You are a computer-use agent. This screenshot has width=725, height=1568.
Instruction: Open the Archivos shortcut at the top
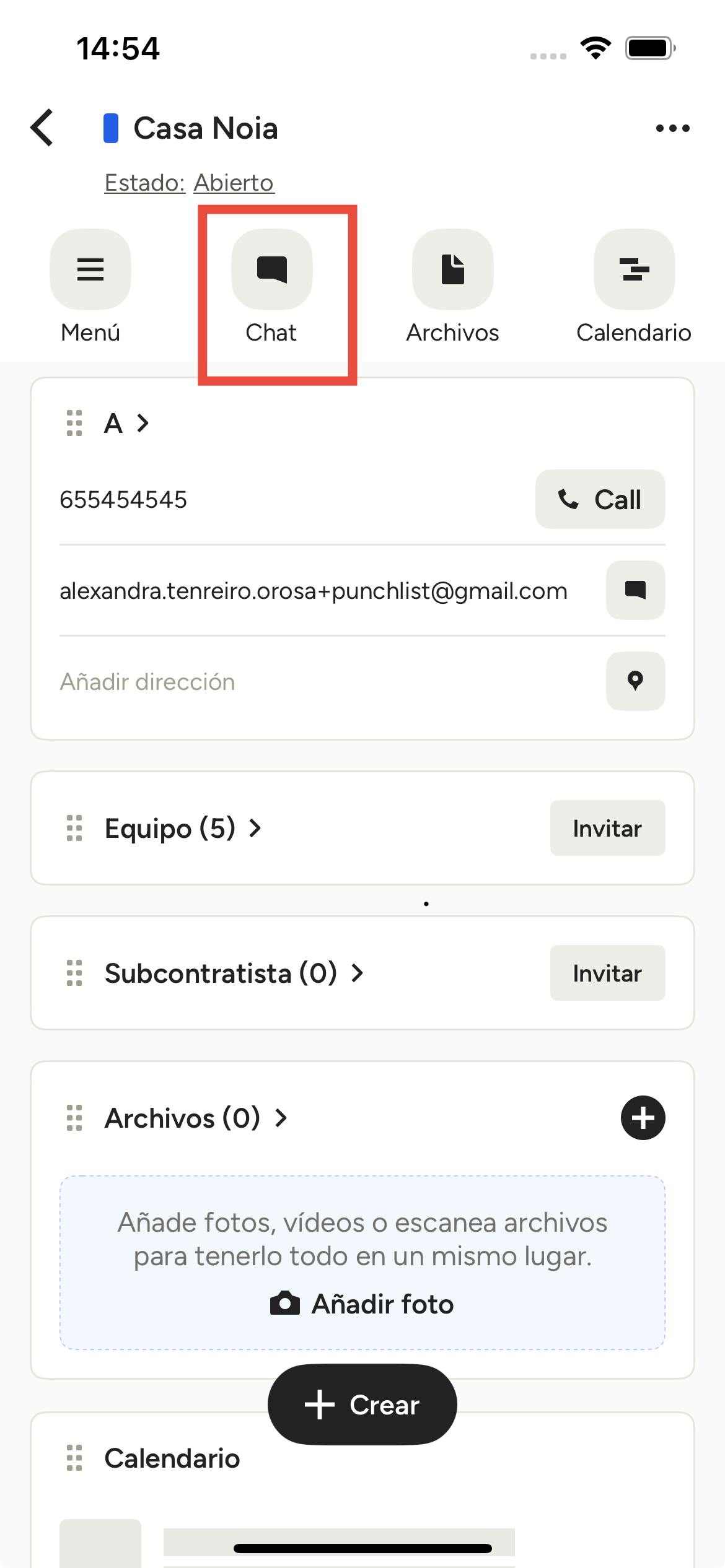(x=452, y=270)
